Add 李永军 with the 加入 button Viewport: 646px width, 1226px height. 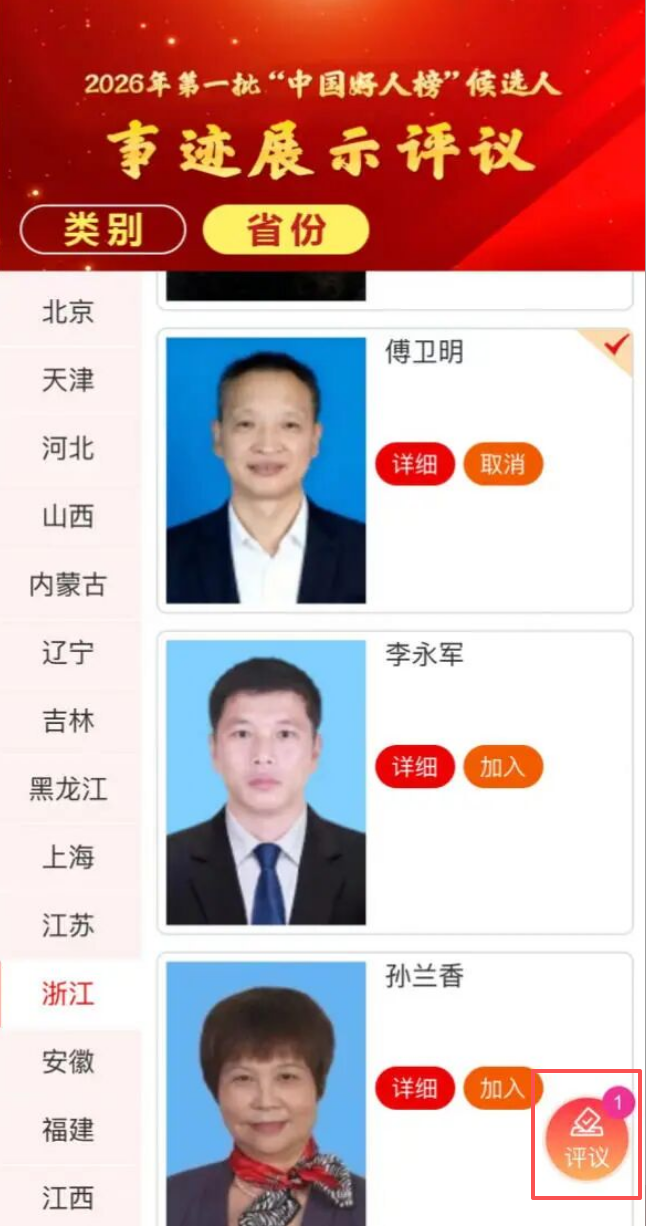pos(502,767)
